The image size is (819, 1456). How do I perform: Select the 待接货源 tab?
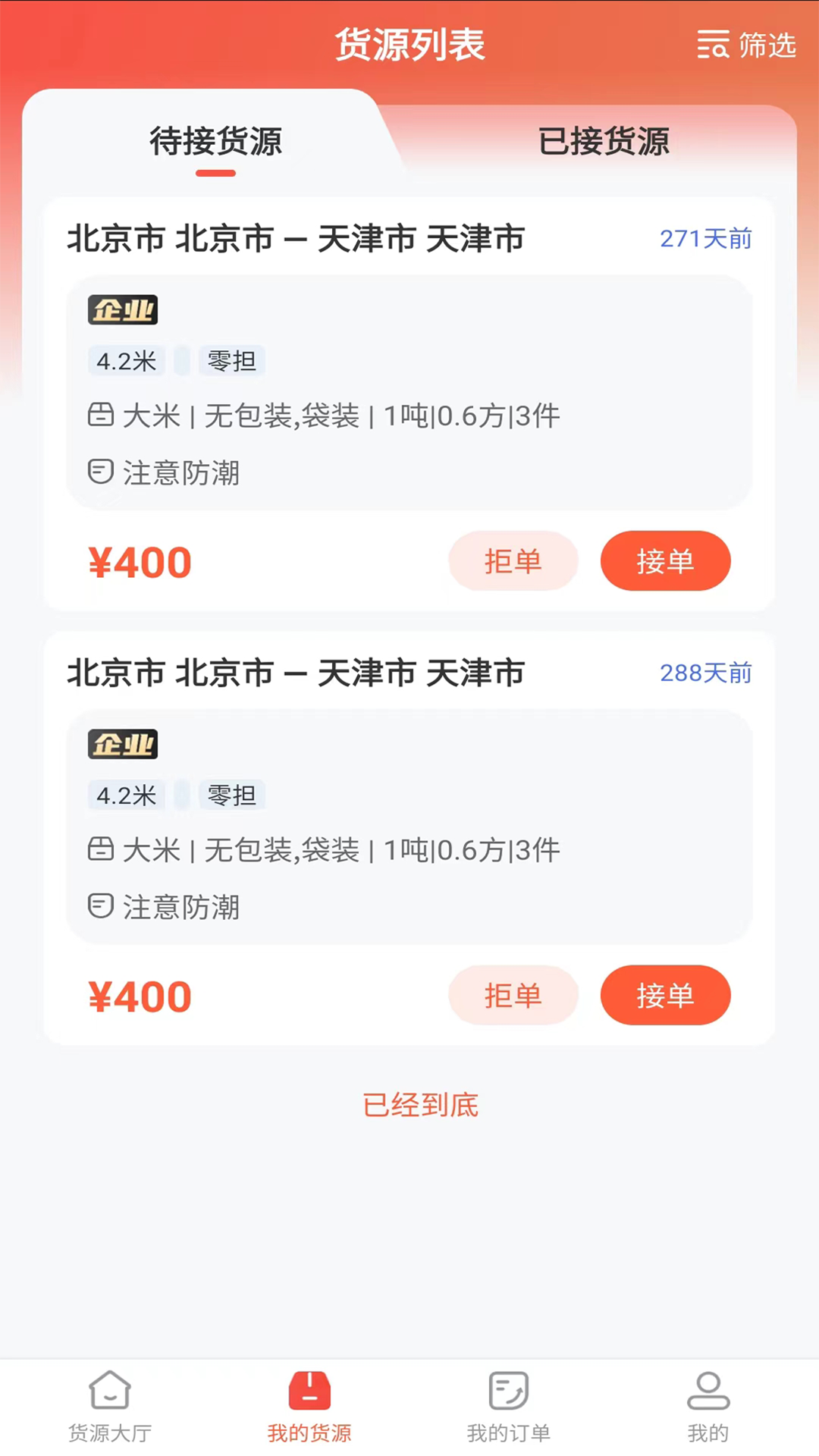(216, 142)
